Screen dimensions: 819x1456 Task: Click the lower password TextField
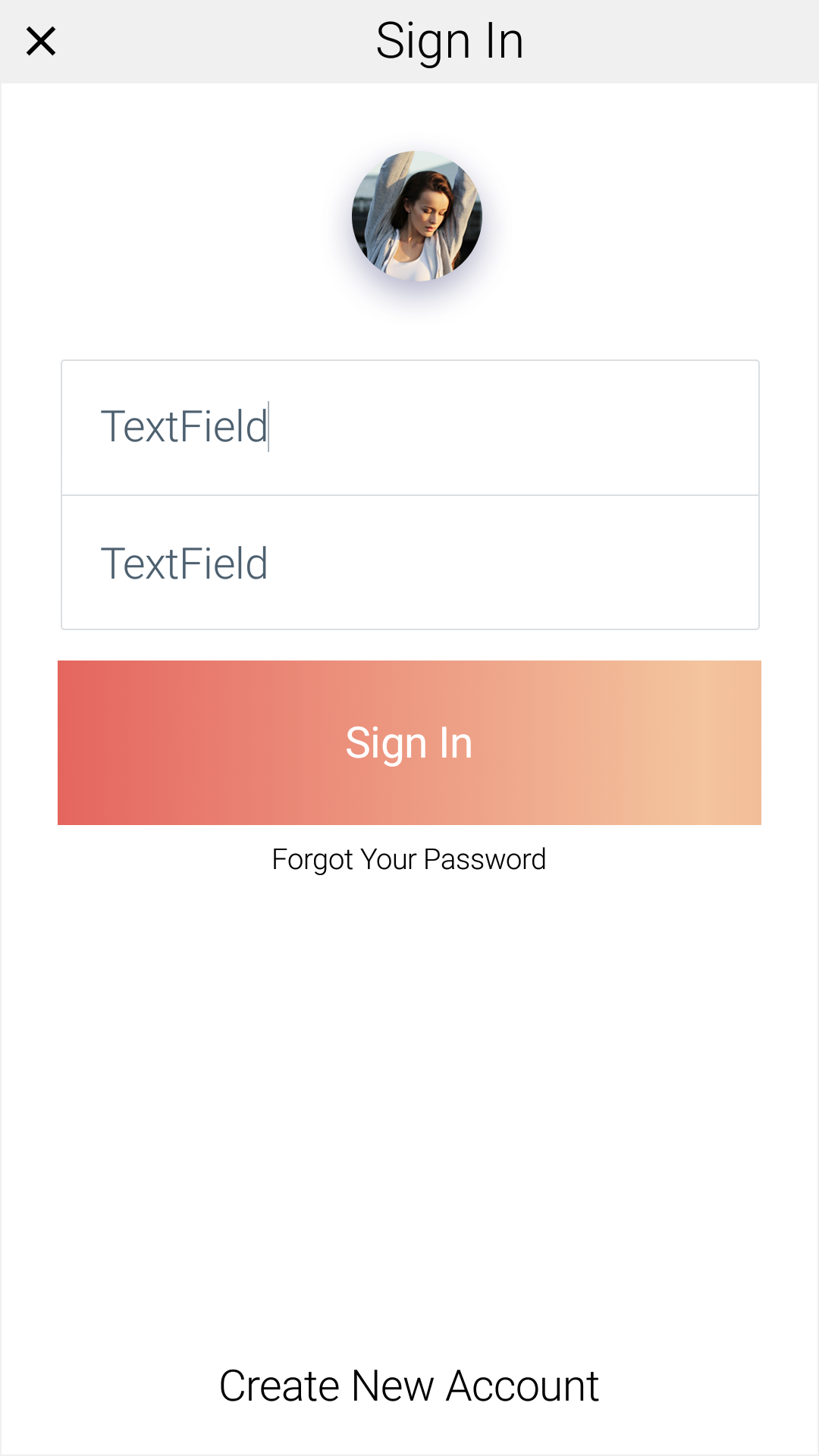coord(409,562)
